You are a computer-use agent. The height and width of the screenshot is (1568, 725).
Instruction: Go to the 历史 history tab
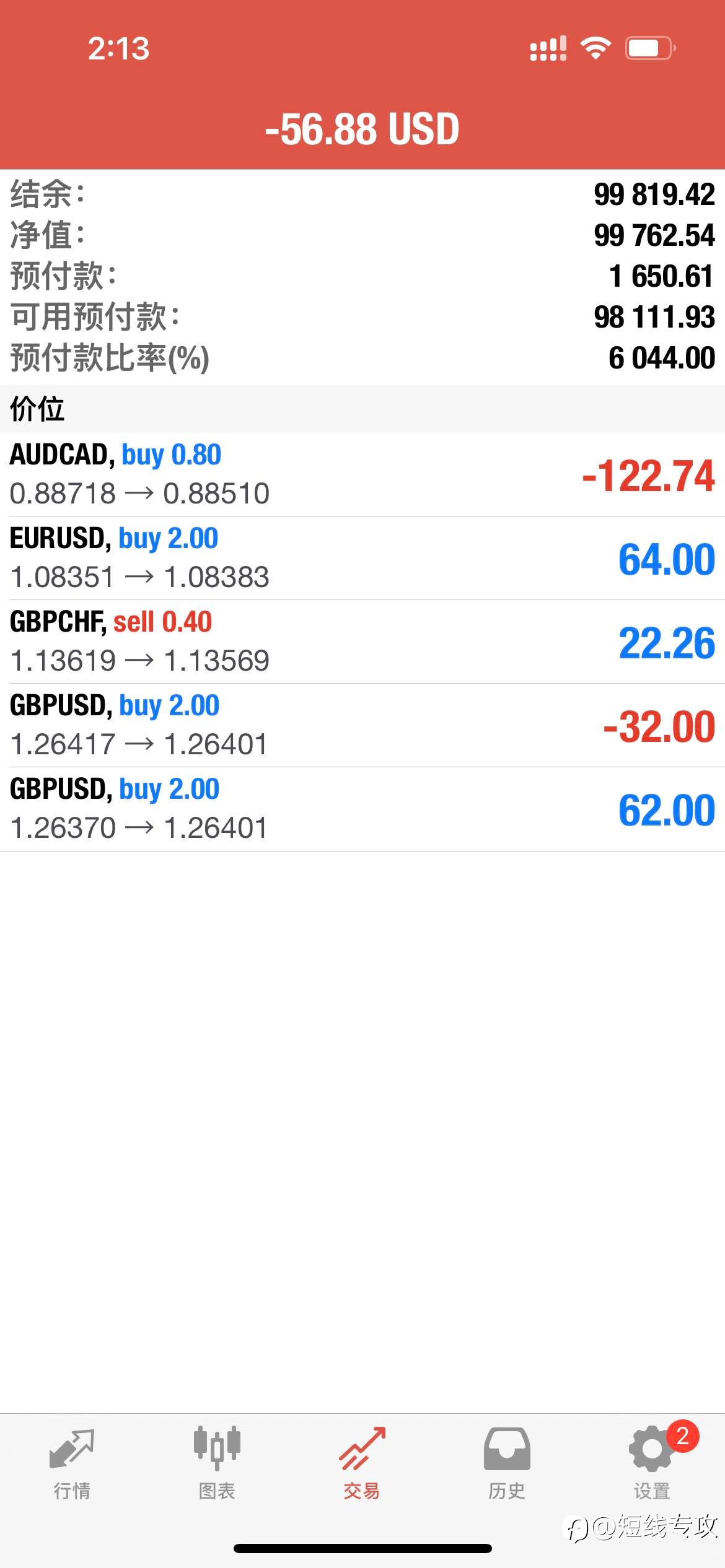coord(507,1464)
